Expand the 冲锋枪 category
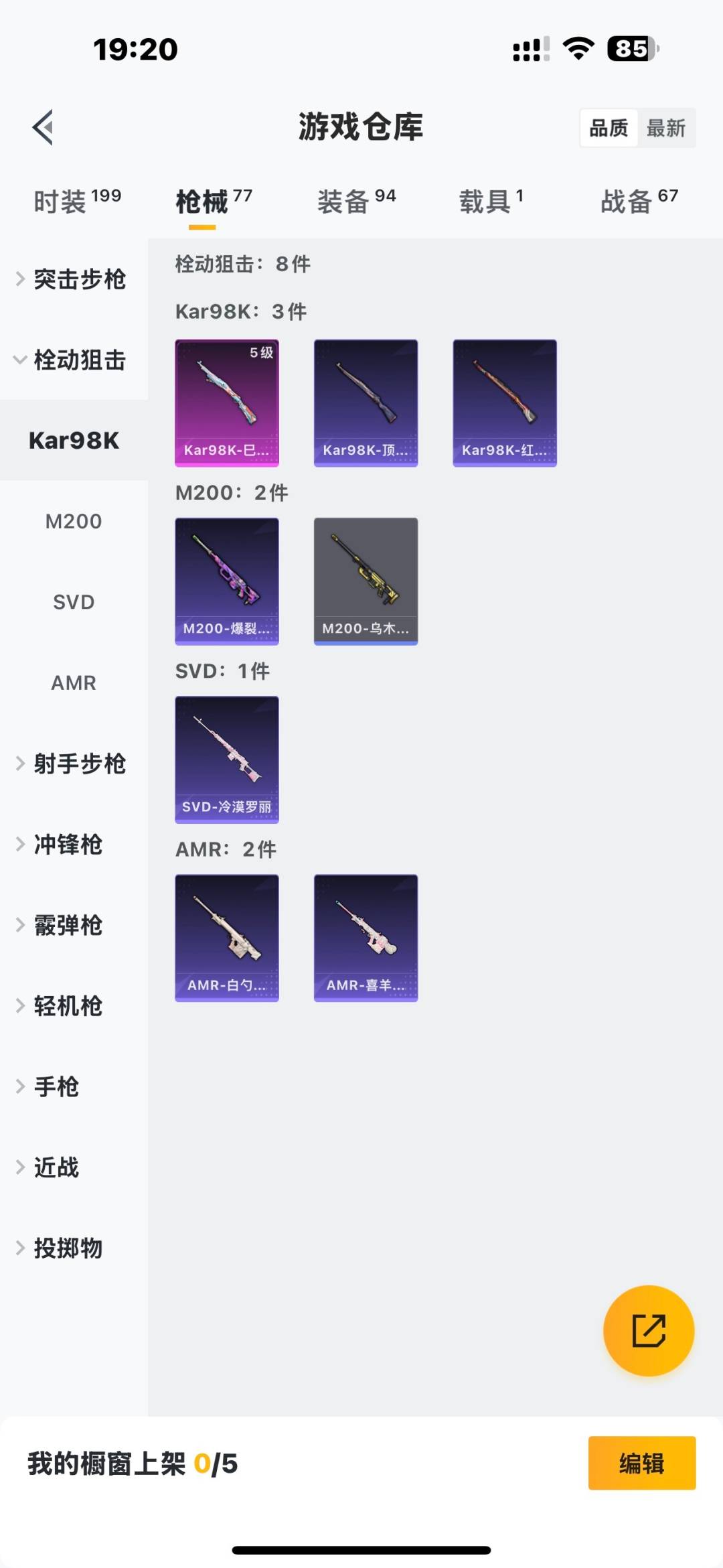The image size is (723, 1568). click(67, 845)
